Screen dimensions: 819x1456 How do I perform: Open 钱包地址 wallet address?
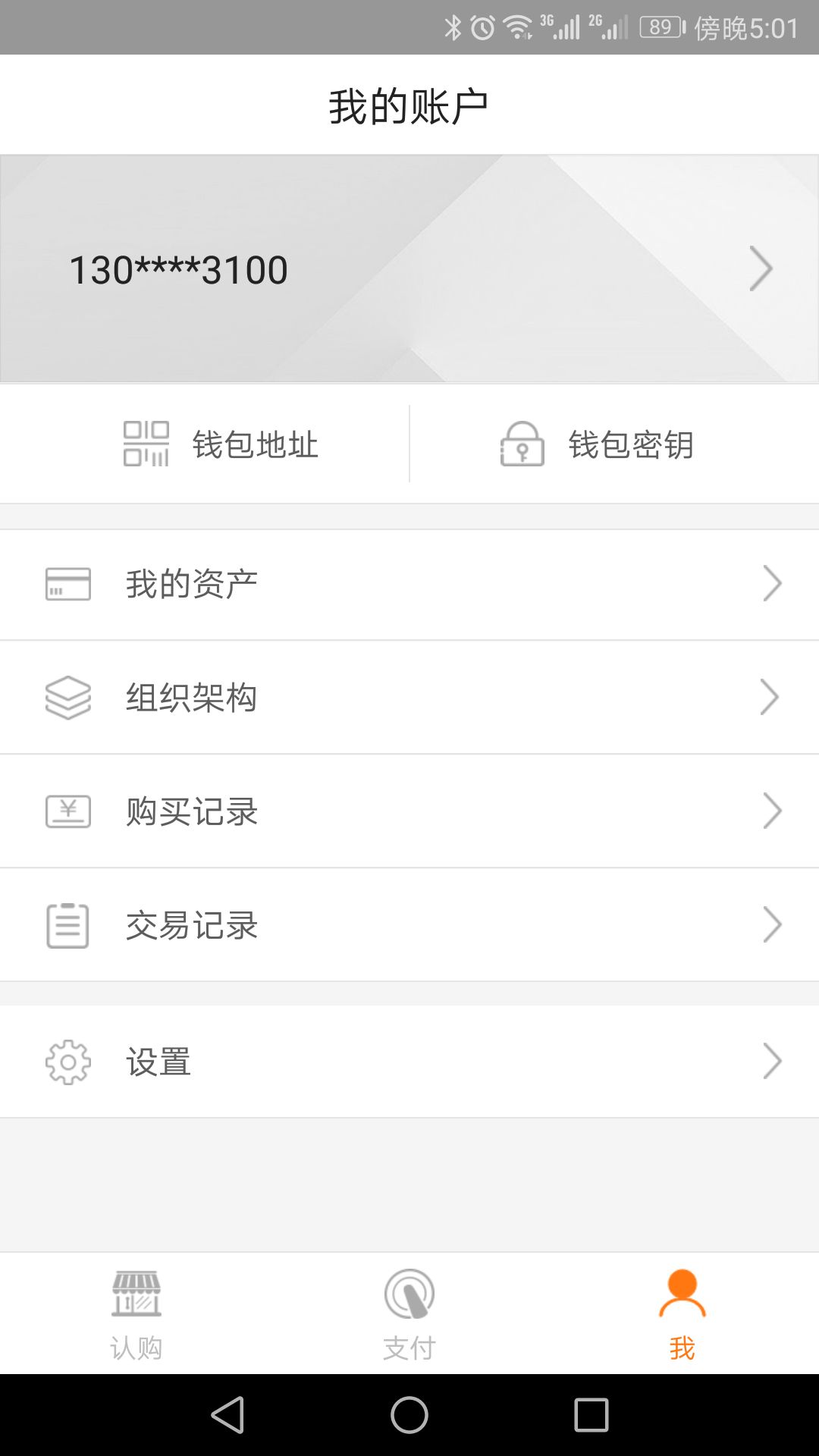click(220, 444)
